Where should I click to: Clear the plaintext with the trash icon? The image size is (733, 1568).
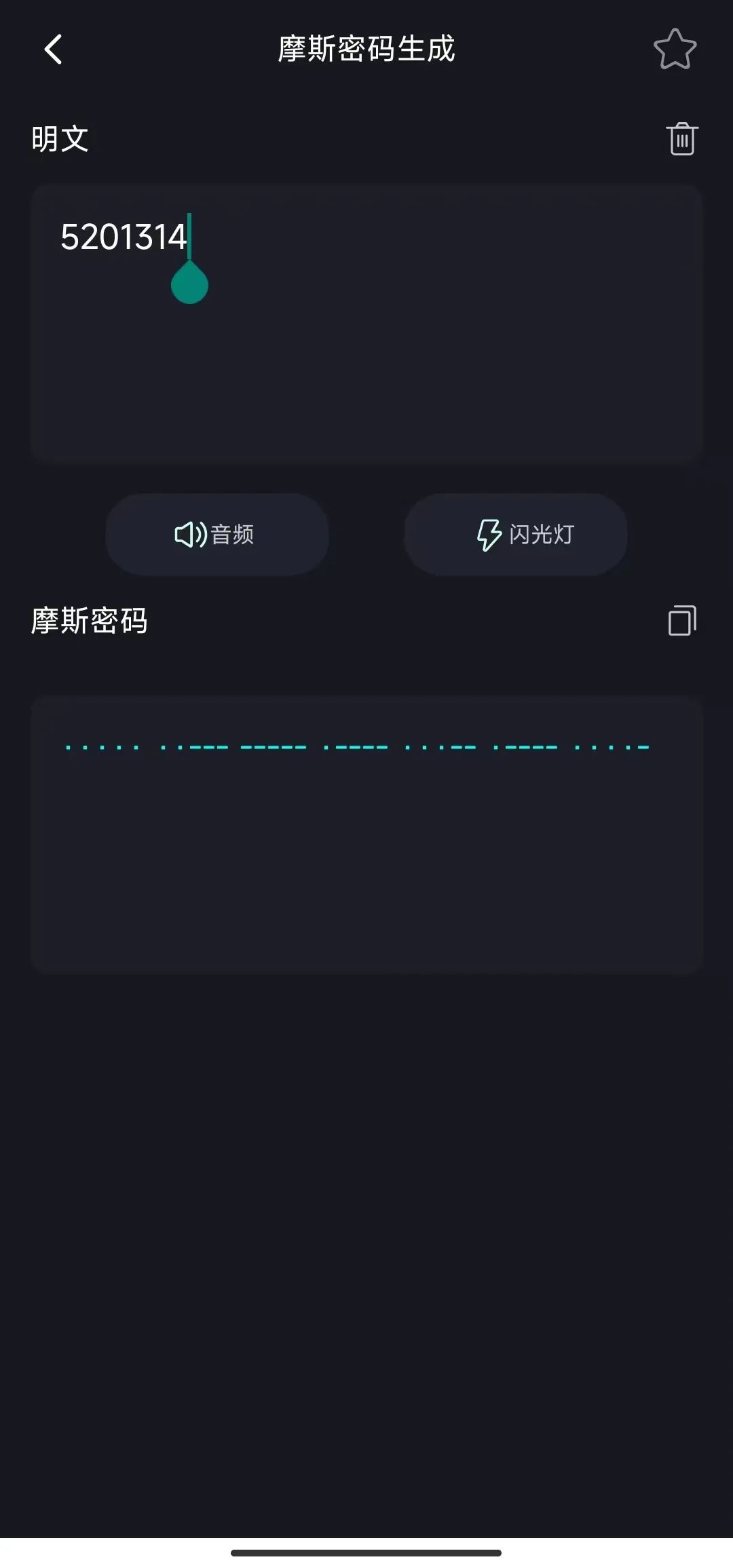682,139
